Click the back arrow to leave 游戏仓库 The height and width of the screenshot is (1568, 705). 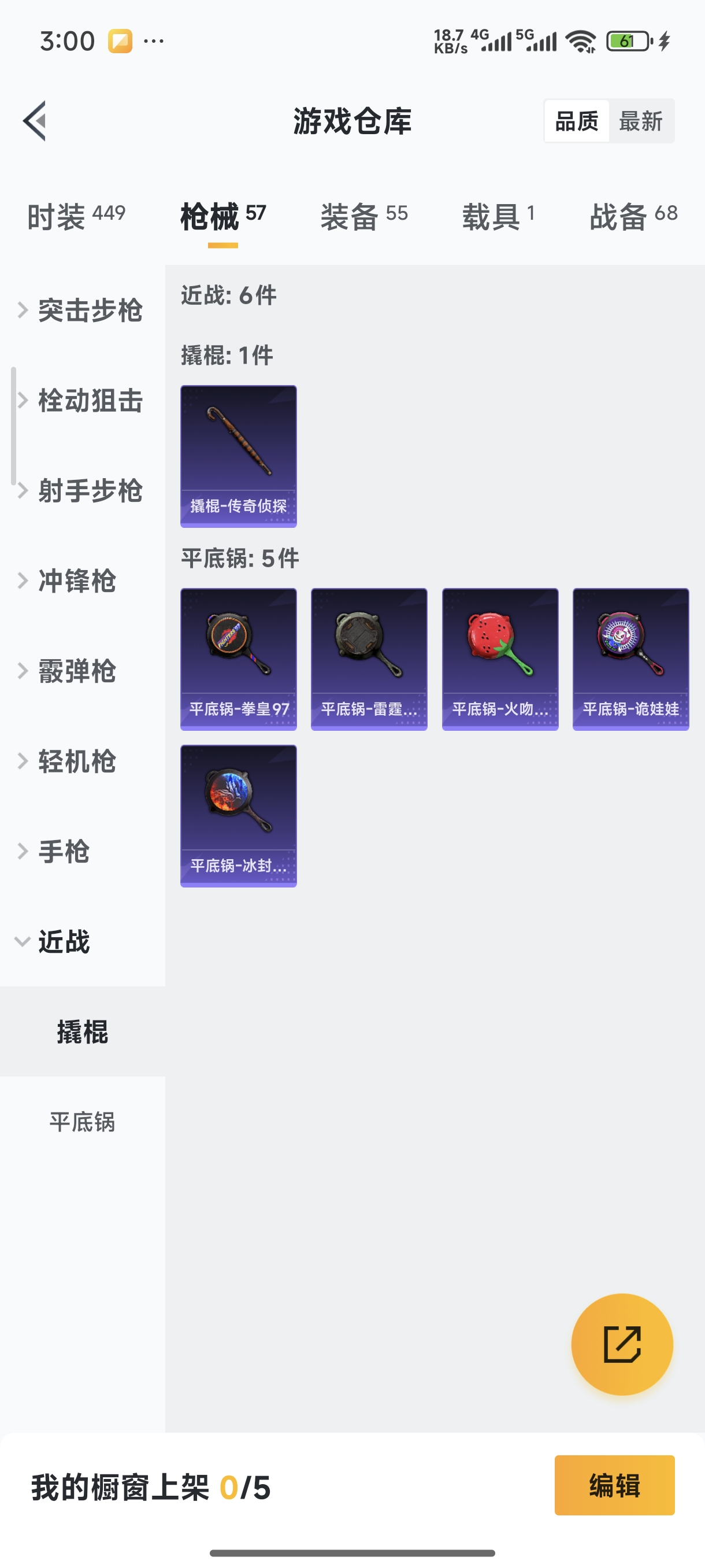(35, 120)
